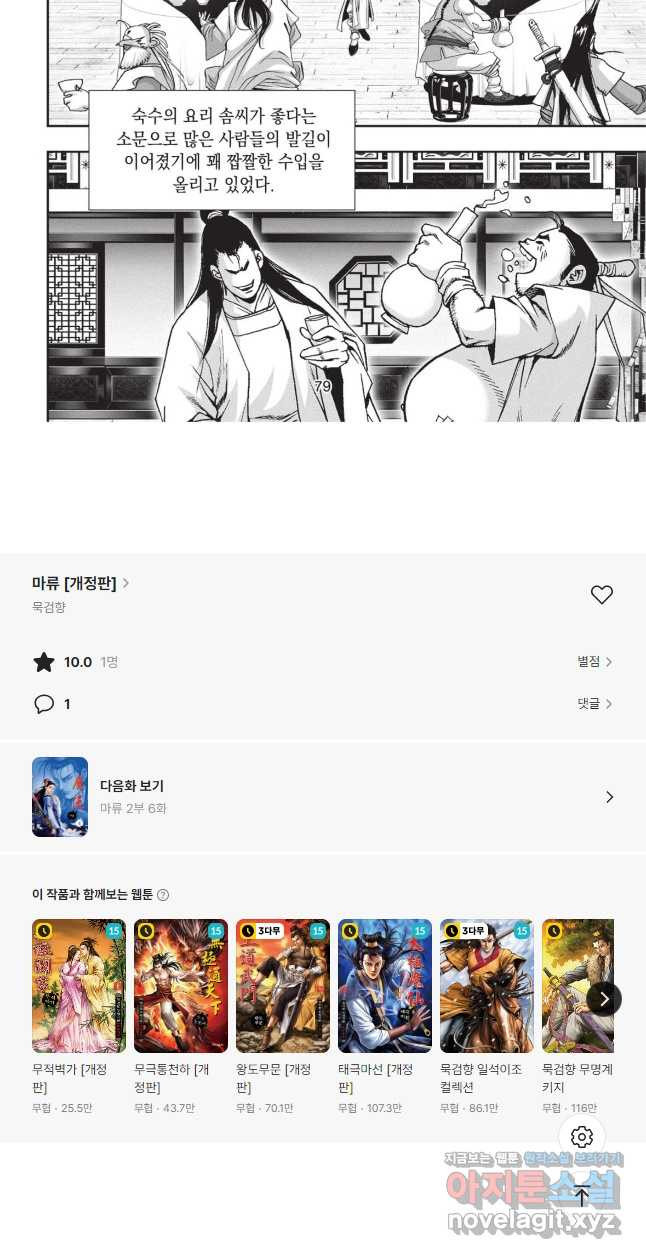Open the 별점 rating page
646x1259 pixels.
click(x=594, y=662)
